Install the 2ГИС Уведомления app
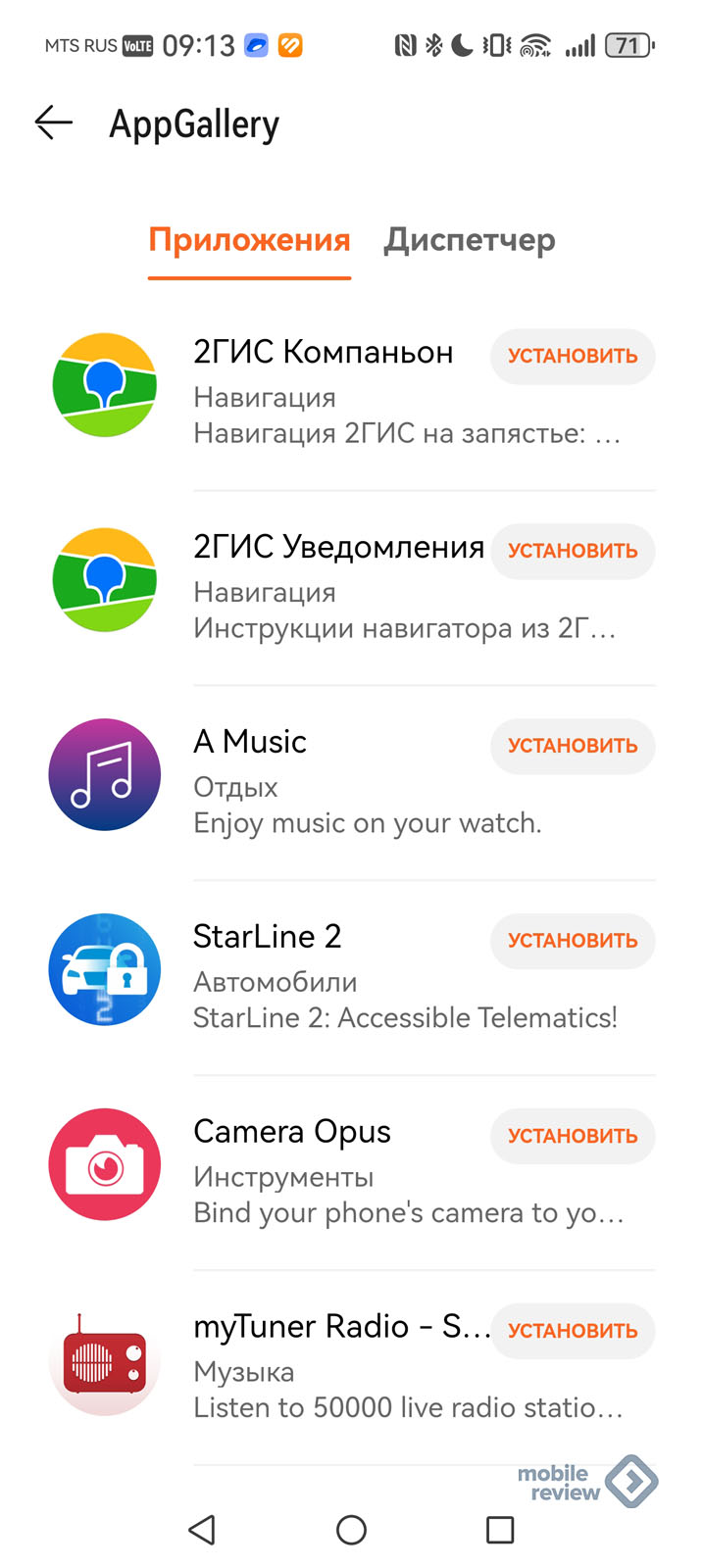 point(572,551)
